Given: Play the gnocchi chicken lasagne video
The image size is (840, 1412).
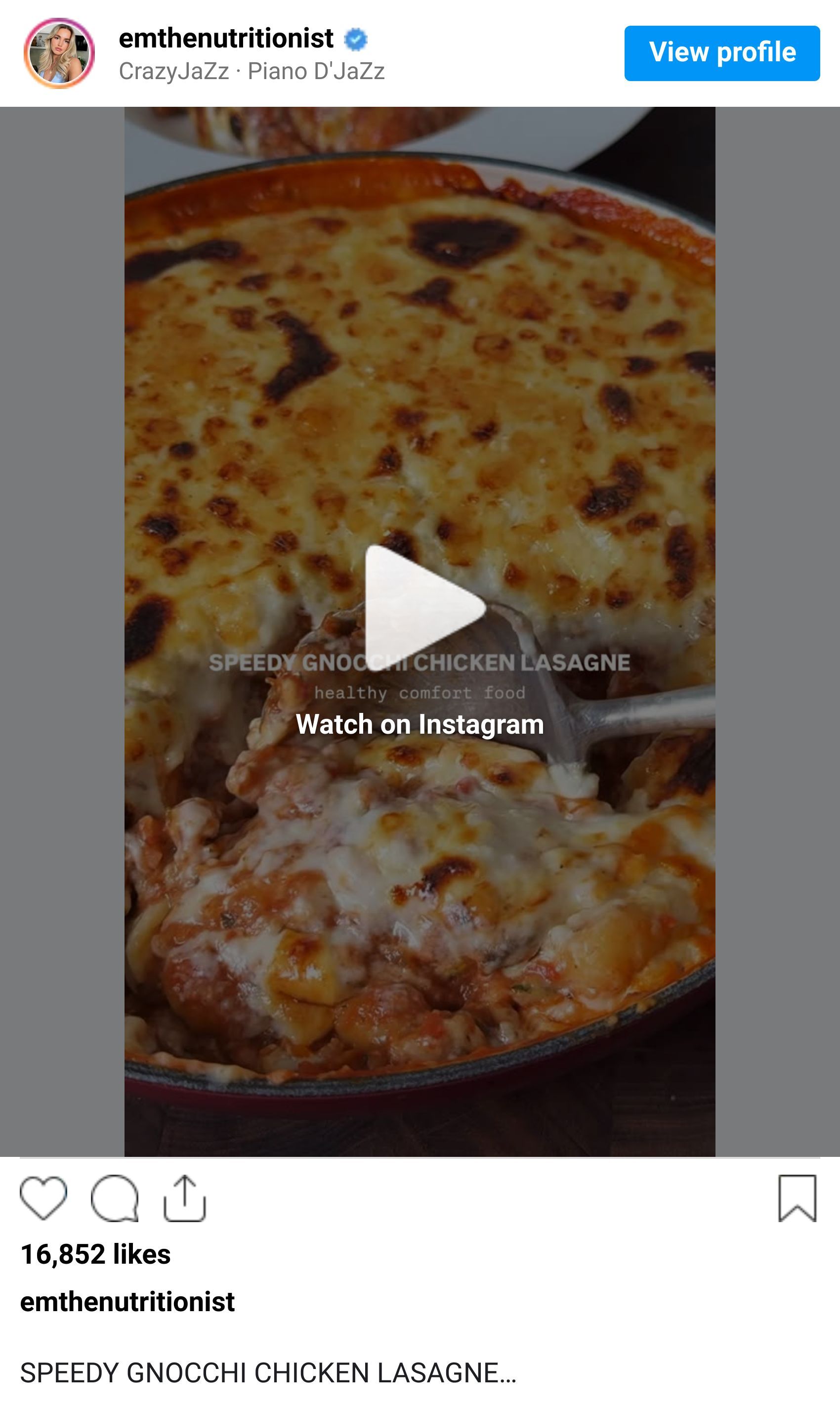Looking at the screenshot, I should pos(424,608).
